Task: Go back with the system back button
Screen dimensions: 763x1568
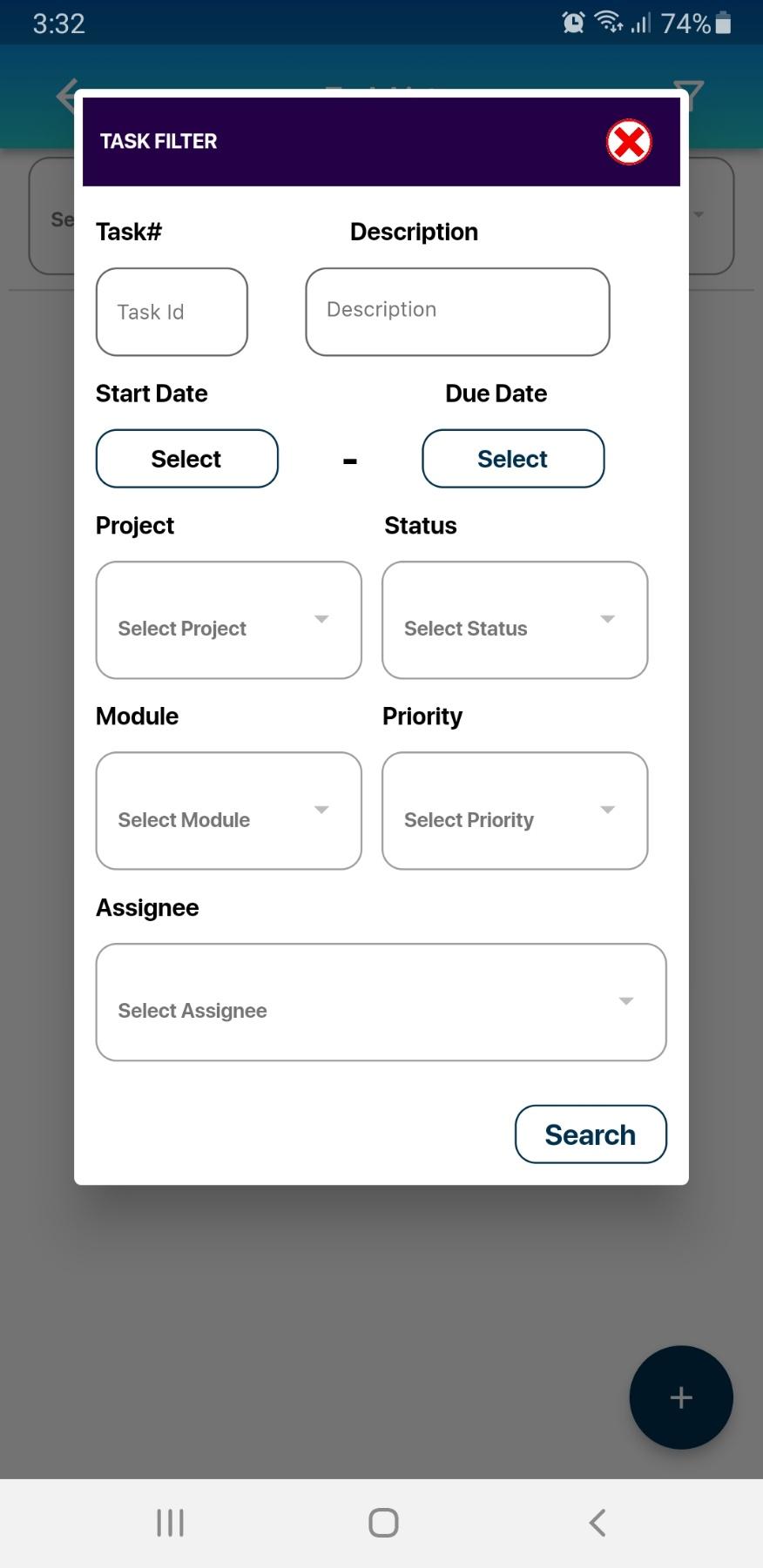Action: [x=598, y=1523]
